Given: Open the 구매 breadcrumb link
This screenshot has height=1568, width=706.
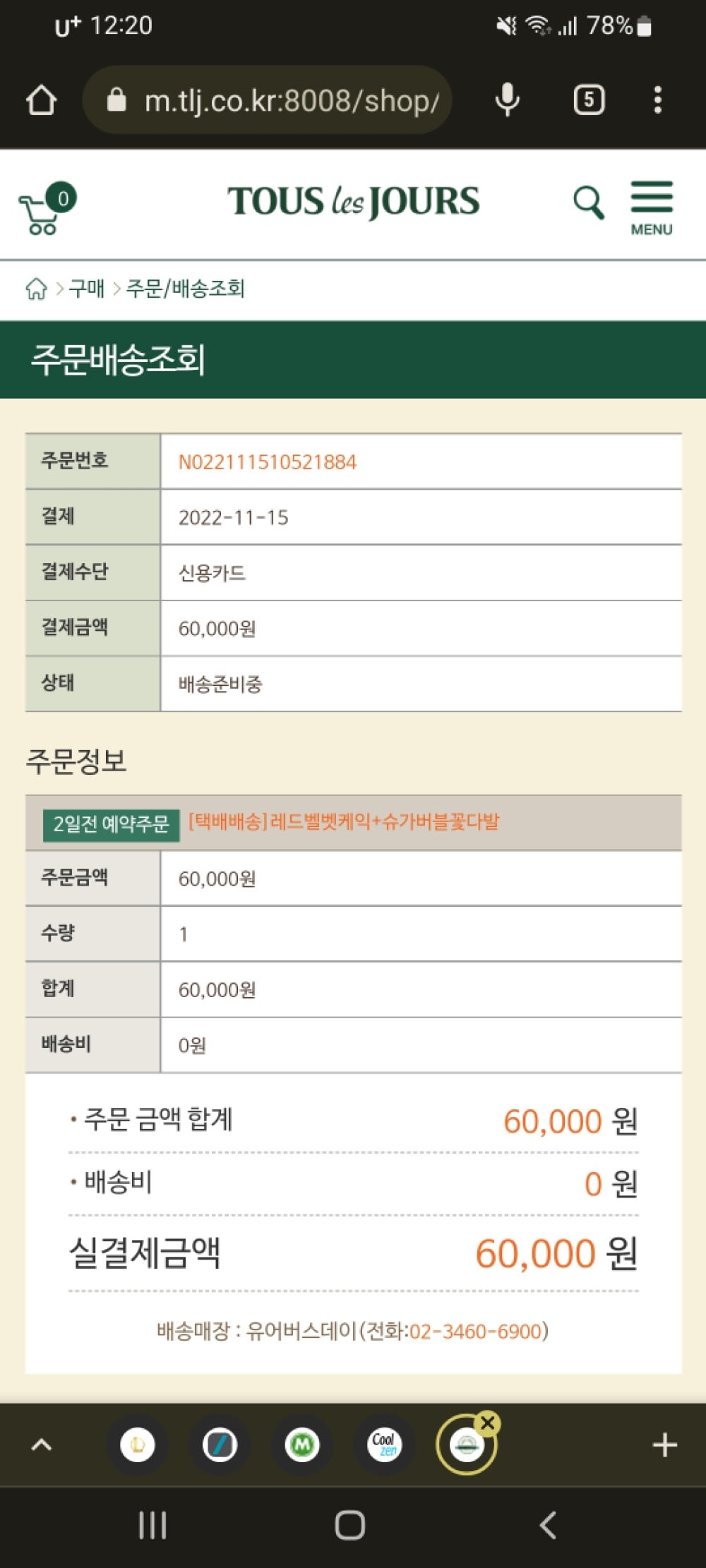Looking at the screenshot, I should tap(87, 289).
